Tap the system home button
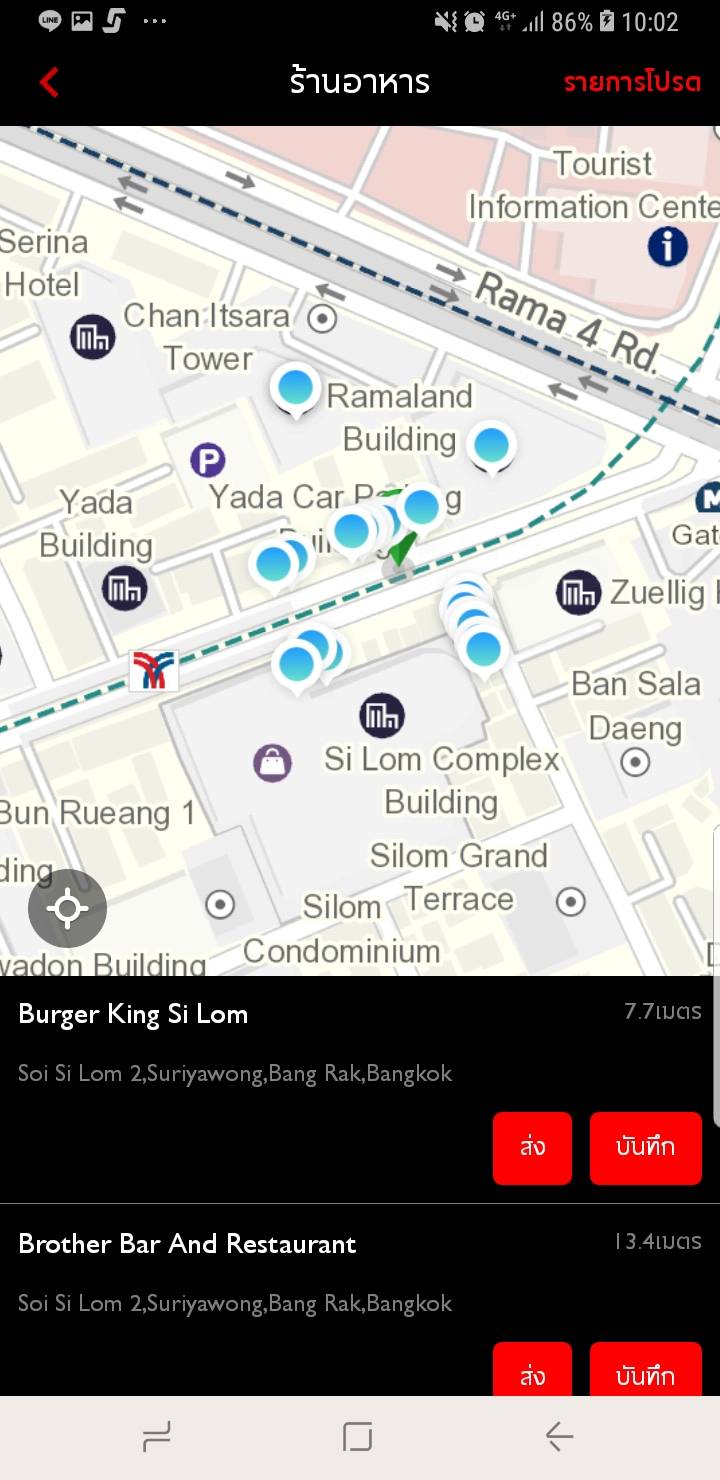The width and height of the screenshot is (720, 1480). pyautogui.click(x=358, y=1438)
